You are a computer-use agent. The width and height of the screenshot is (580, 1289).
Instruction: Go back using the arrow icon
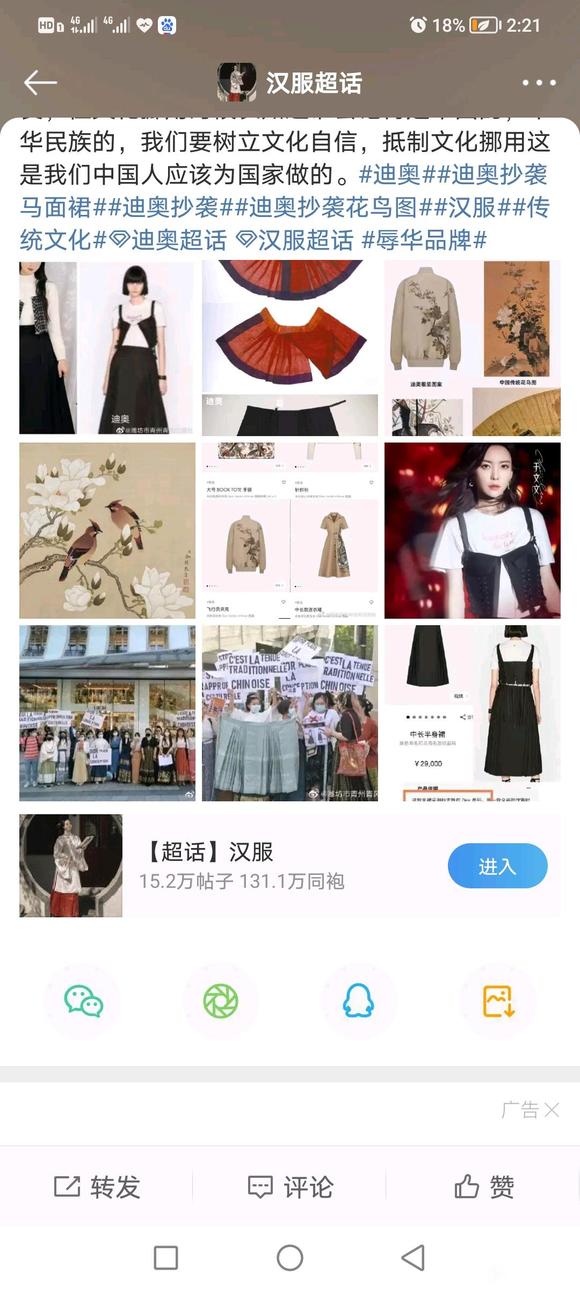pos(40,82)
